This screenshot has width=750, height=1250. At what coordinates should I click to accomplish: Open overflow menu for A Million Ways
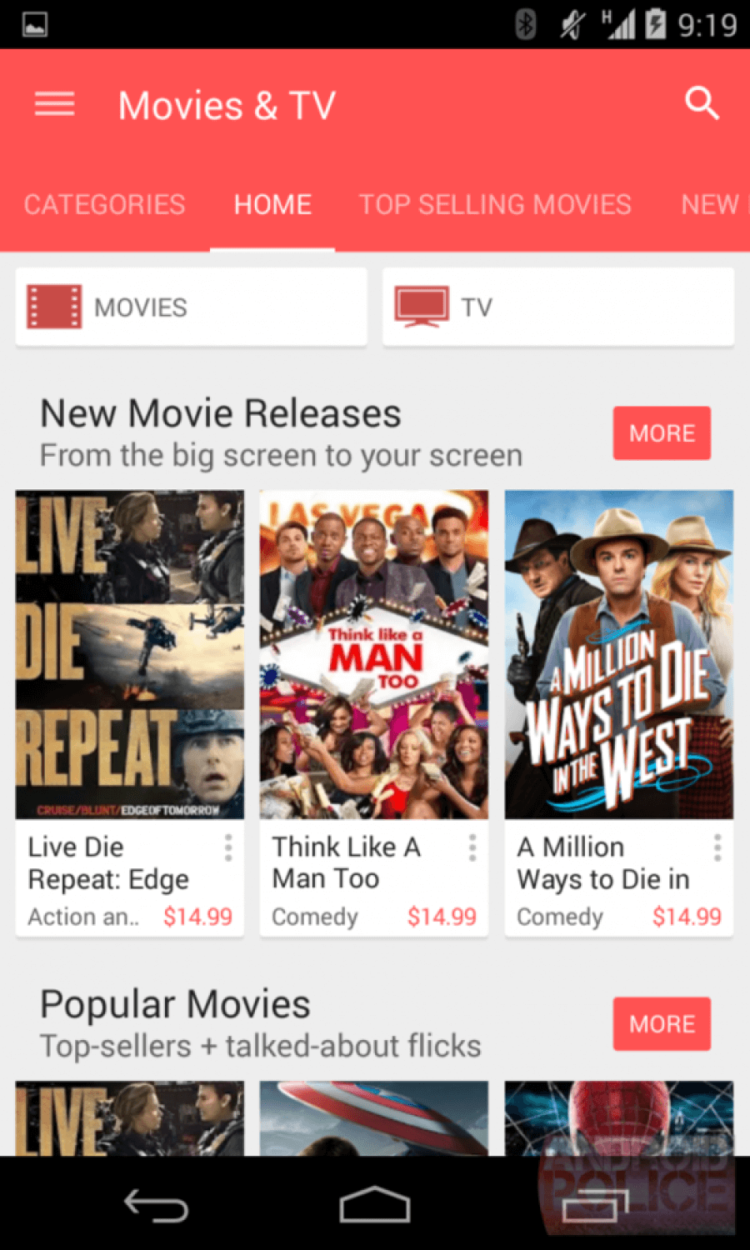click(x=716, y=847)
